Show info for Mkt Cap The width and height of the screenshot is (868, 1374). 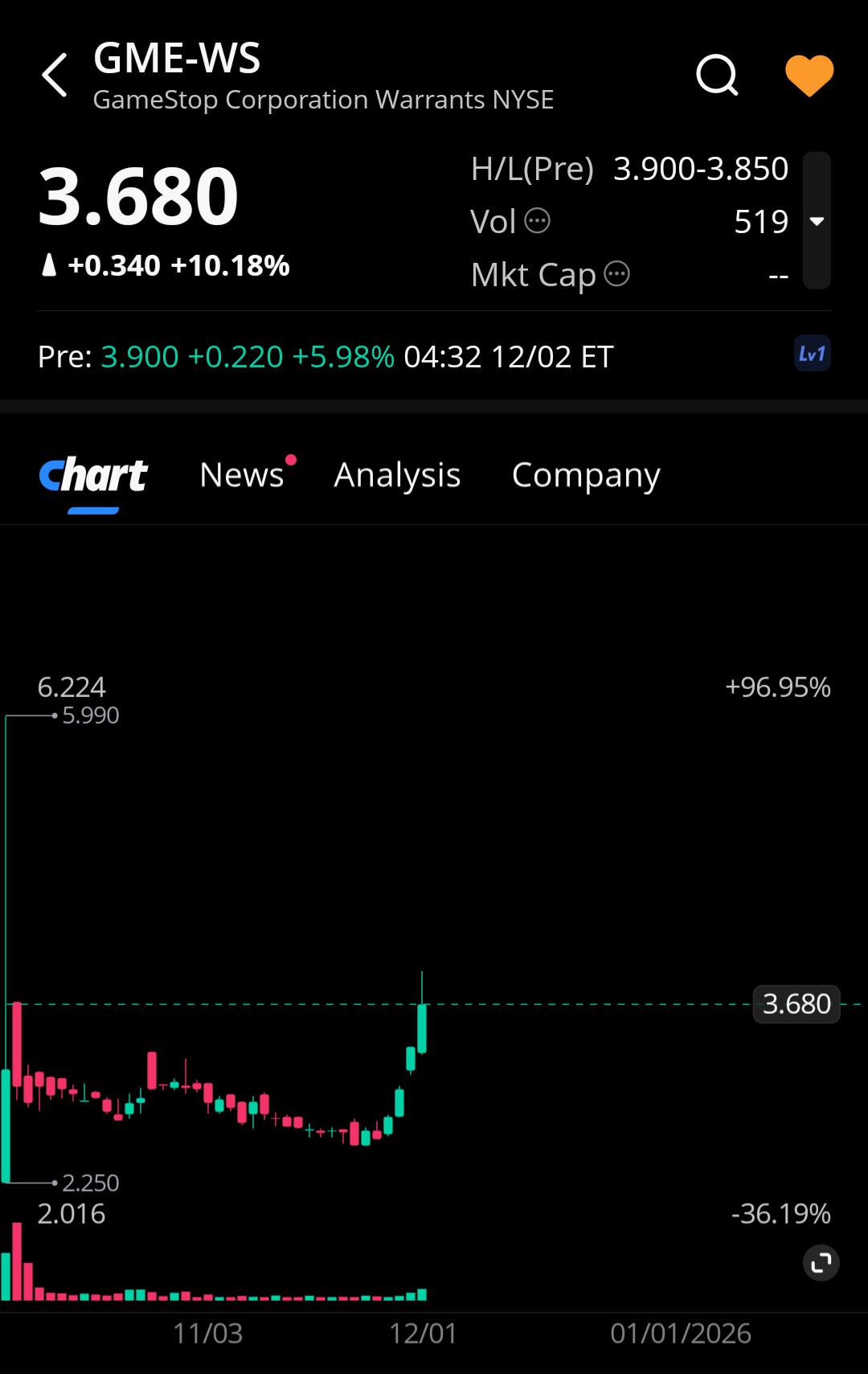point(616,274)
